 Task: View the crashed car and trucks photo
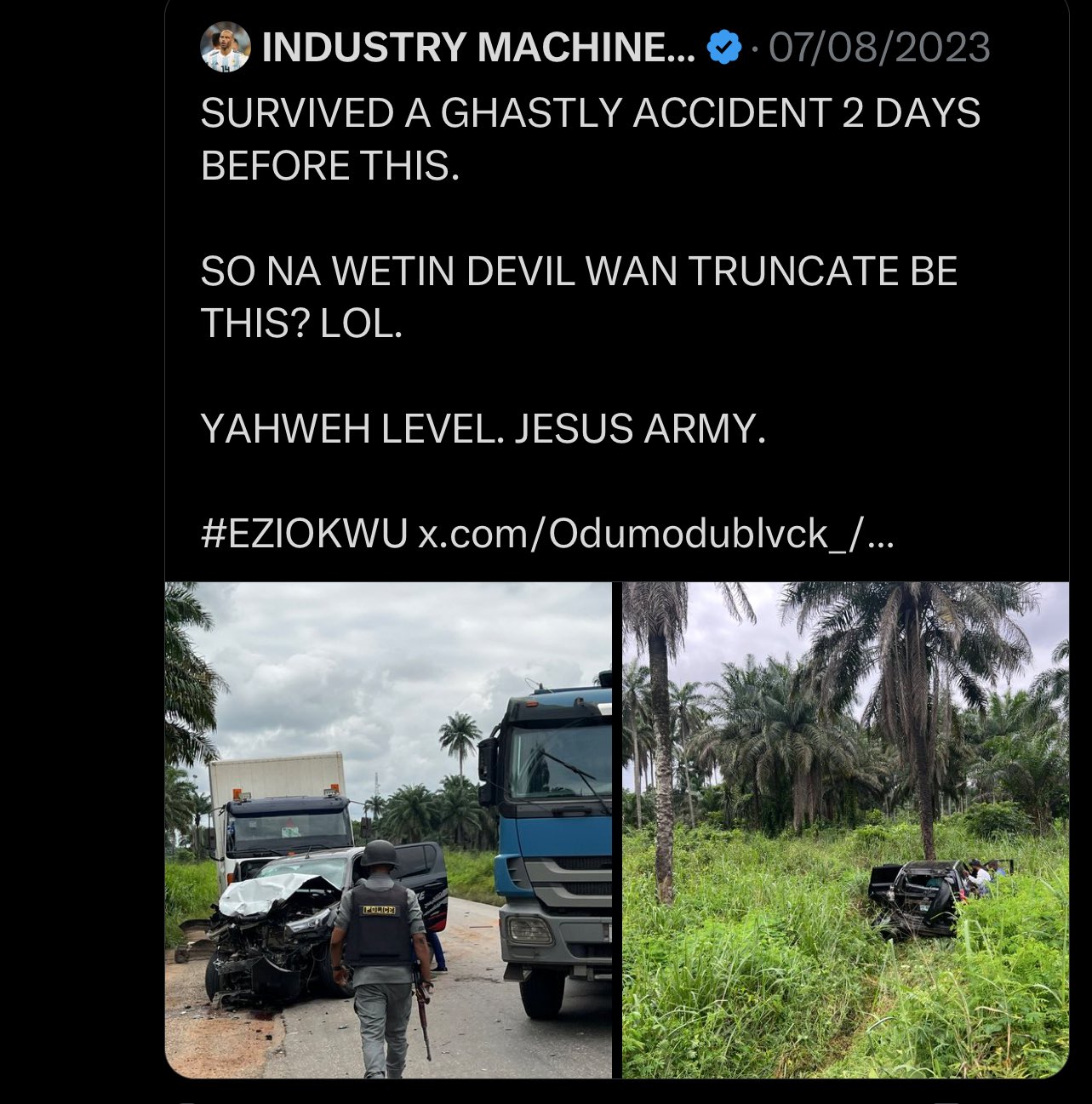(x=388, y=830)
